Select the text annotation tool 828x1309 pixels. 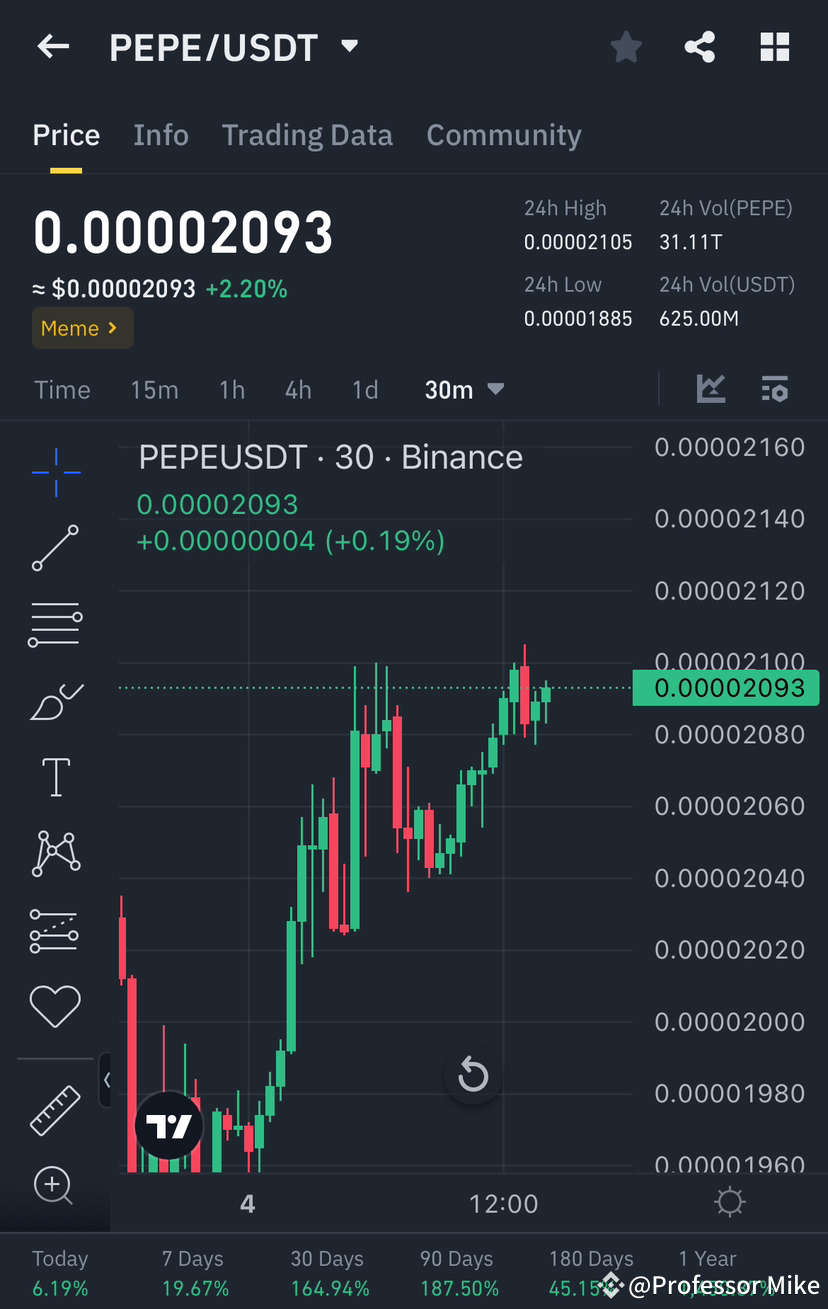click(55, 777)
